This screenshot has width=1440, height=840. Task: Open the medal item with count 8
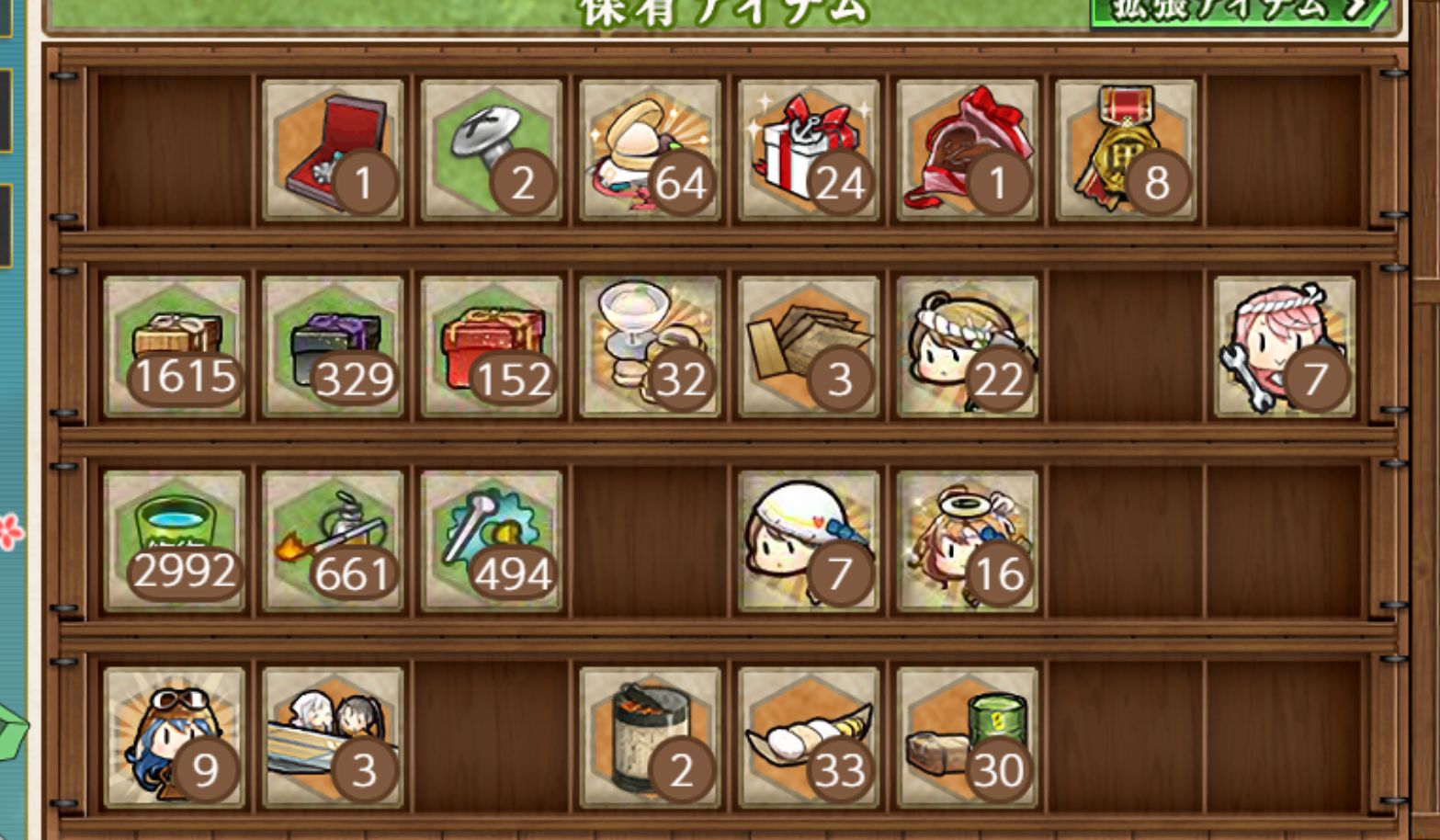point(1126,150)
